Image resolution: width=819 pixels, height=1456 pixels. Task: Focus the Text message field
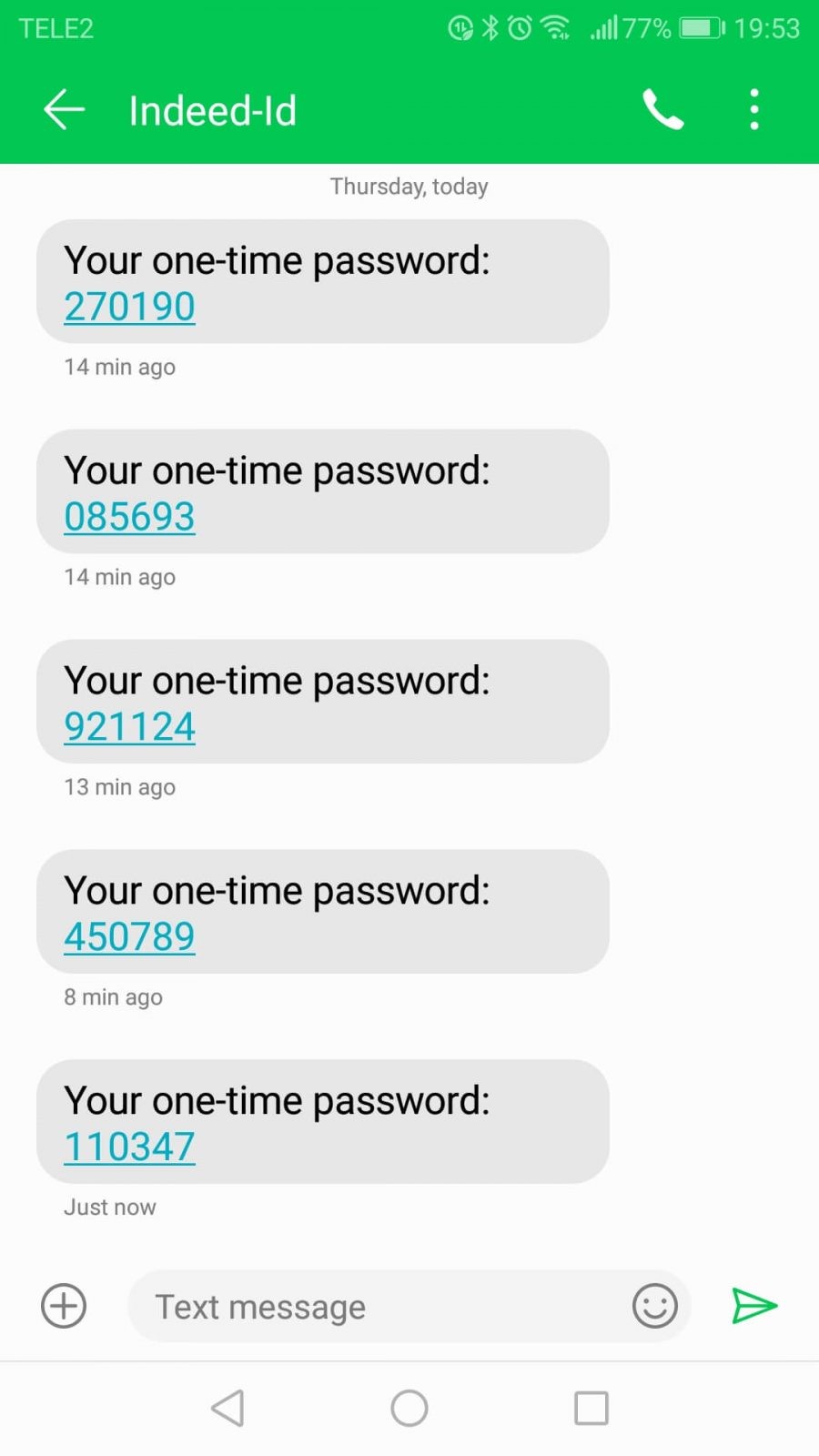(373, 1307)
